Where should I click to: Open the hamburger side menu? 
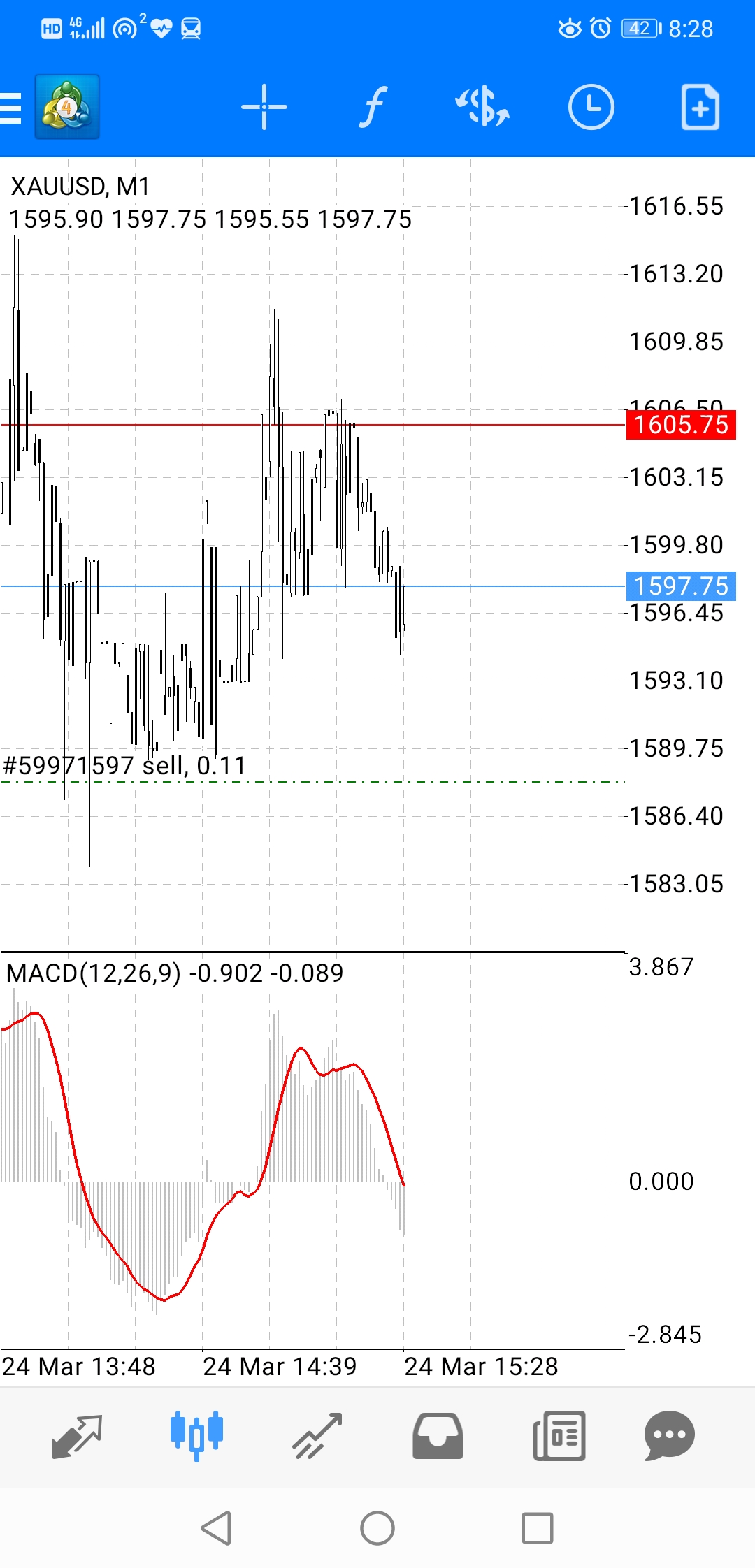pyautogui.click(x=10, y=108)
